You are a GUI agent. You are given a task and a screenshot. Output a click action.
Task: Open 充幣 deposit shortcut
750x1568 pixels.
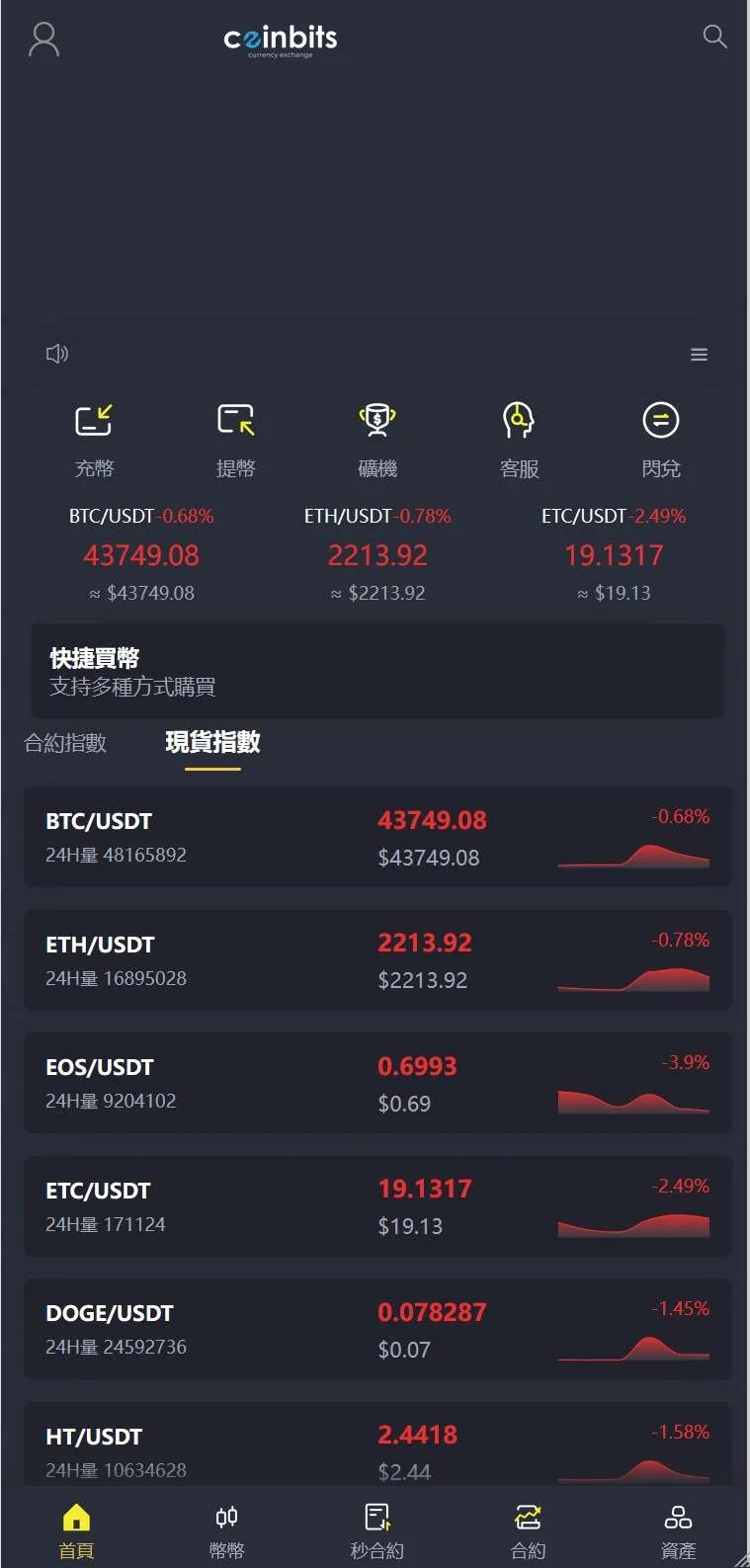pyautogui.click(x=94, y=437)
